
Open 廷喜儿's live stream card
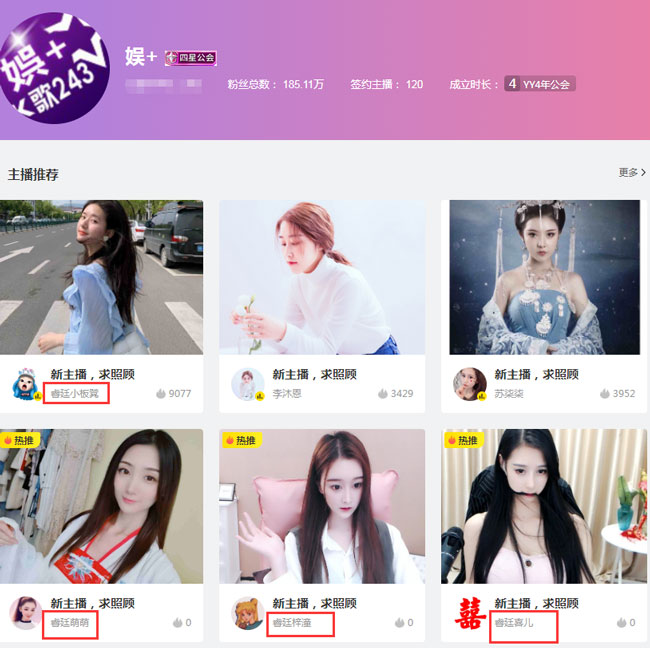click(544, 507)
